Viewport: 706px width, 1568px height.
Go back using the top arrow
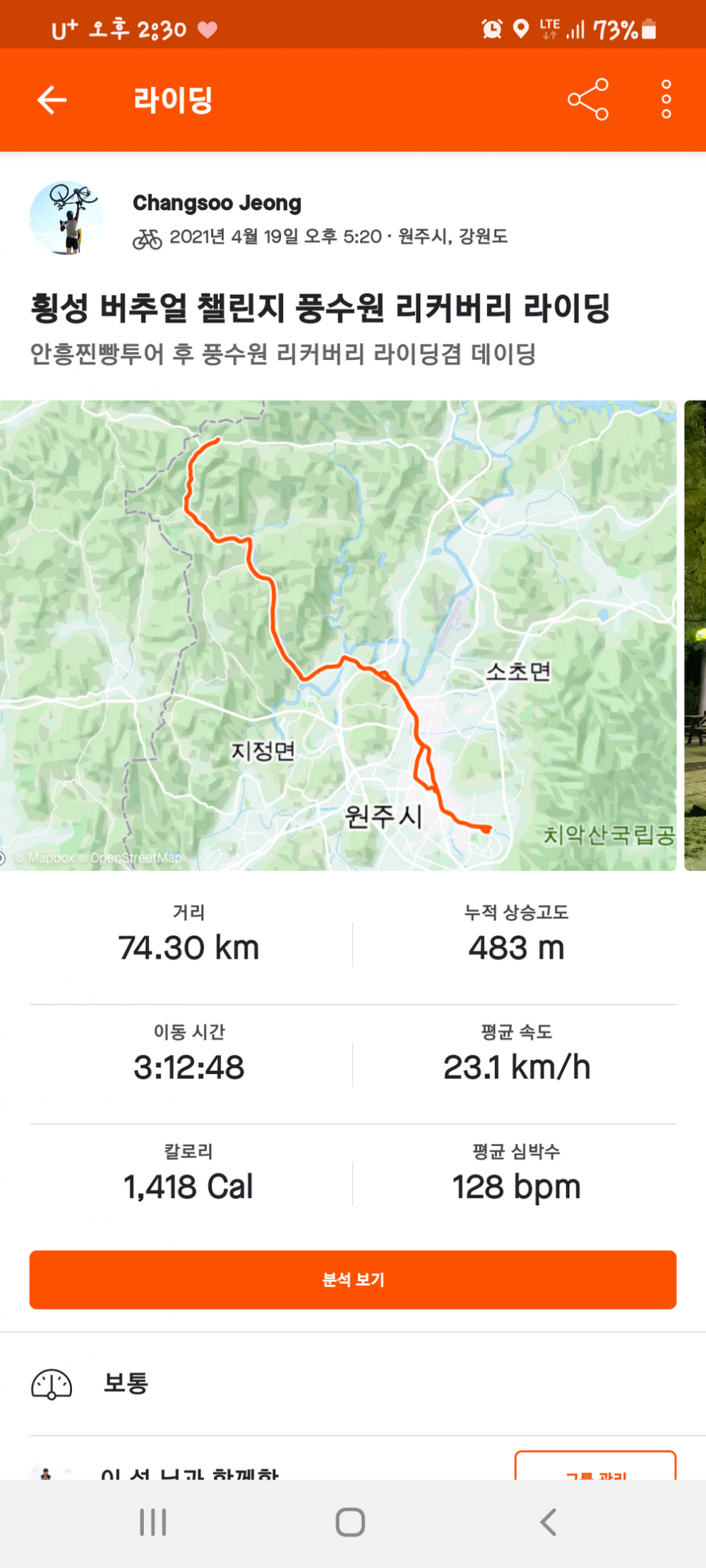(52, 100)
